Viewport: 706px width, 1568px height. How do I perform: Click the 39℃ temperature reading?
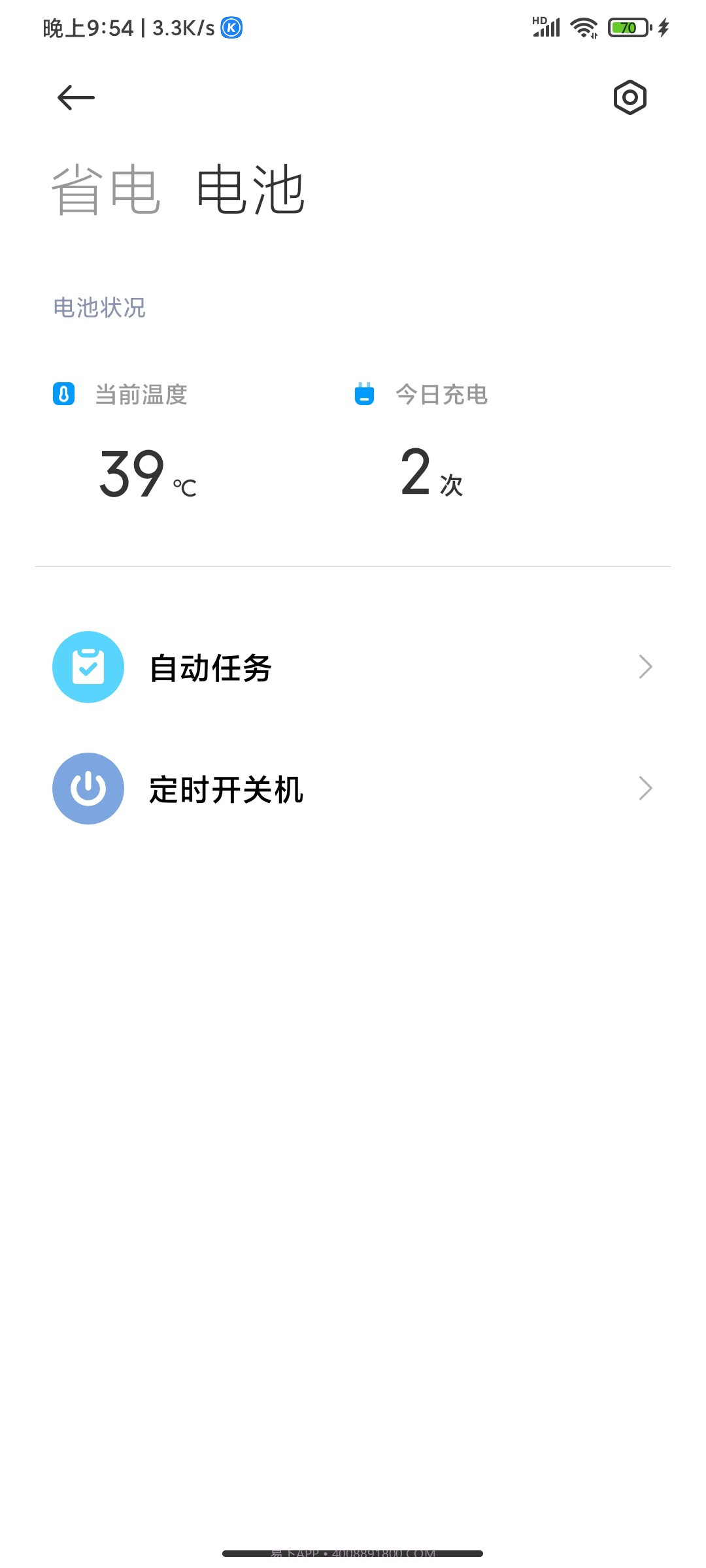(x=145, y=478)
